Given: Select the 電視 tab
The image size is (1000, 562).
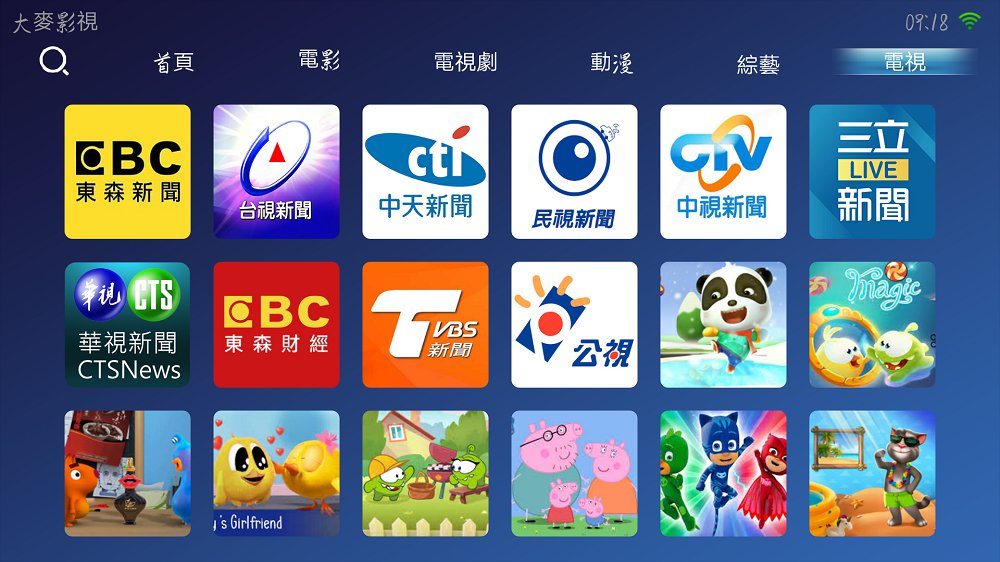Looking at the screenshot, I should pos(905,62).
